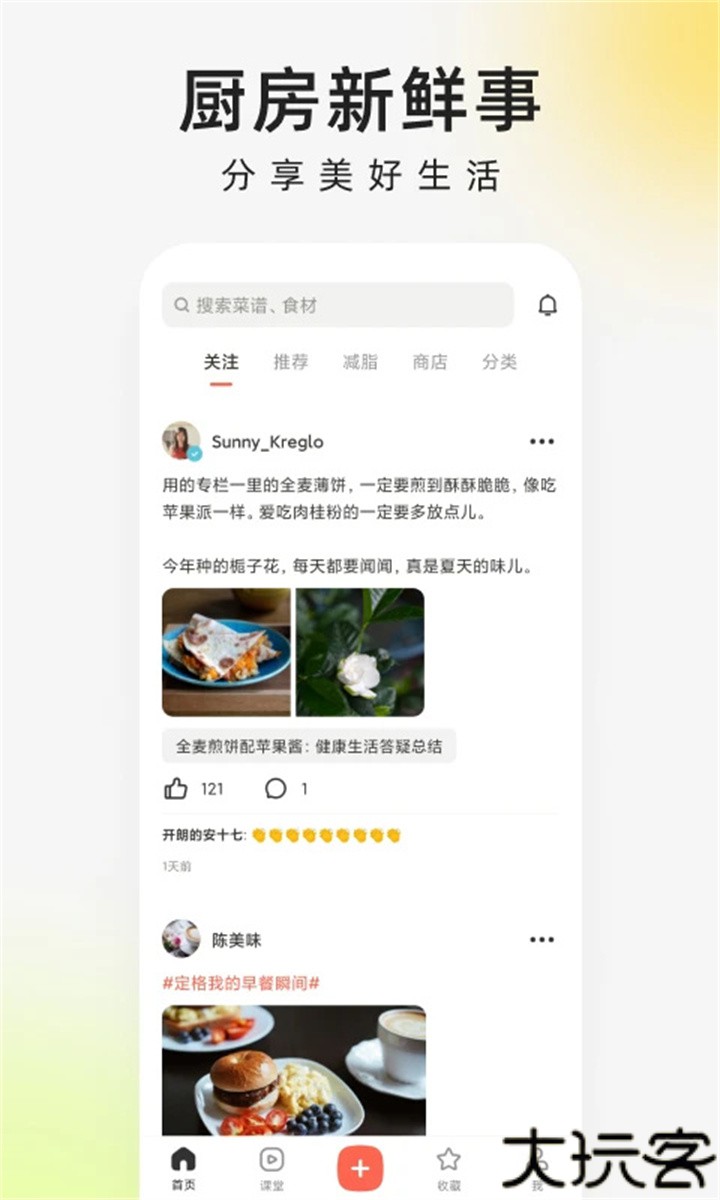
Task: Switch to the 推荐 tab
Action: (x=290, y=362)
